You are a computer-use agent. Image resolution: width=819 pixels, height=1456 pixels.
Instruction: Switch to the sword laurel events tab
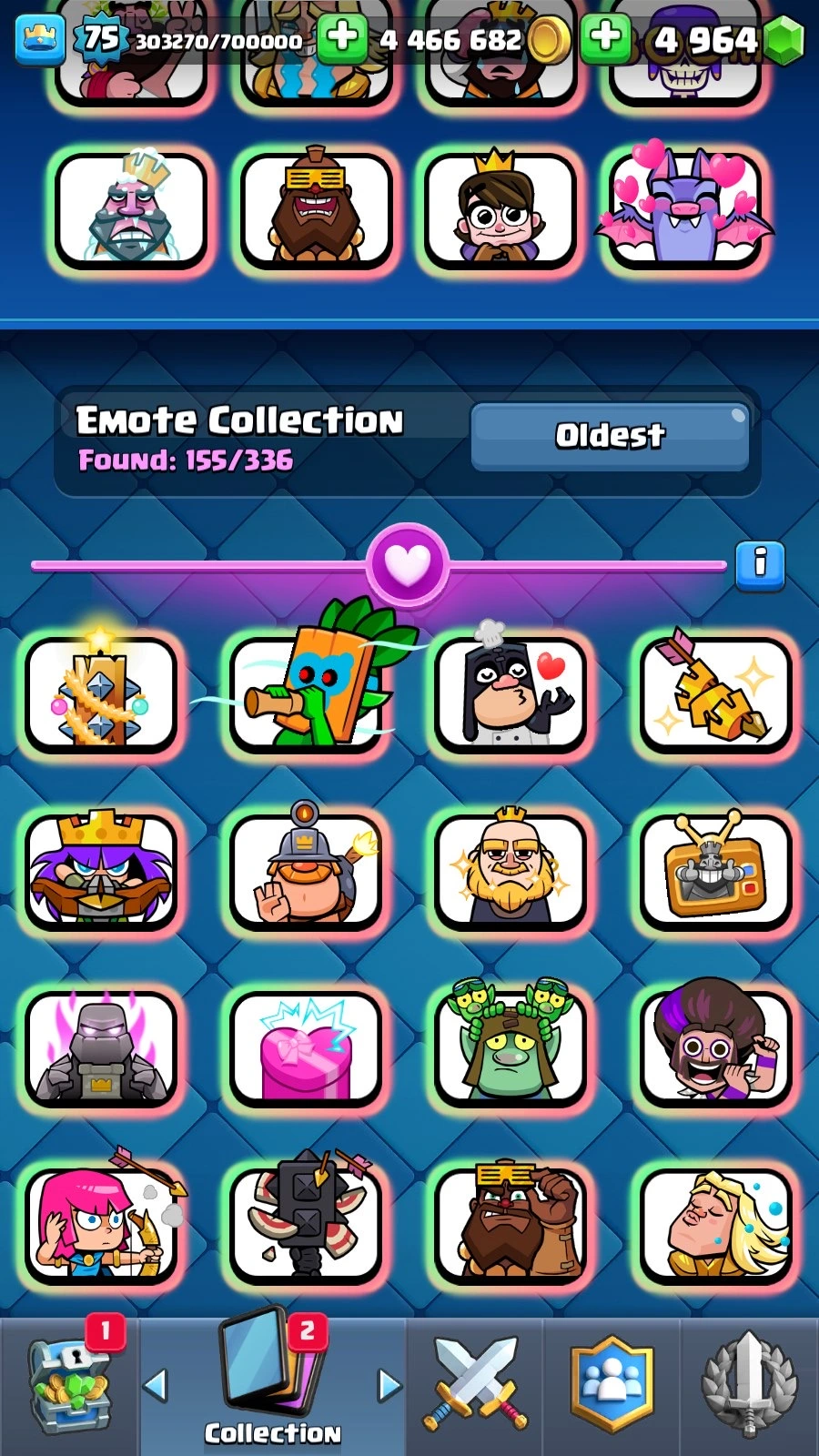749,1385
